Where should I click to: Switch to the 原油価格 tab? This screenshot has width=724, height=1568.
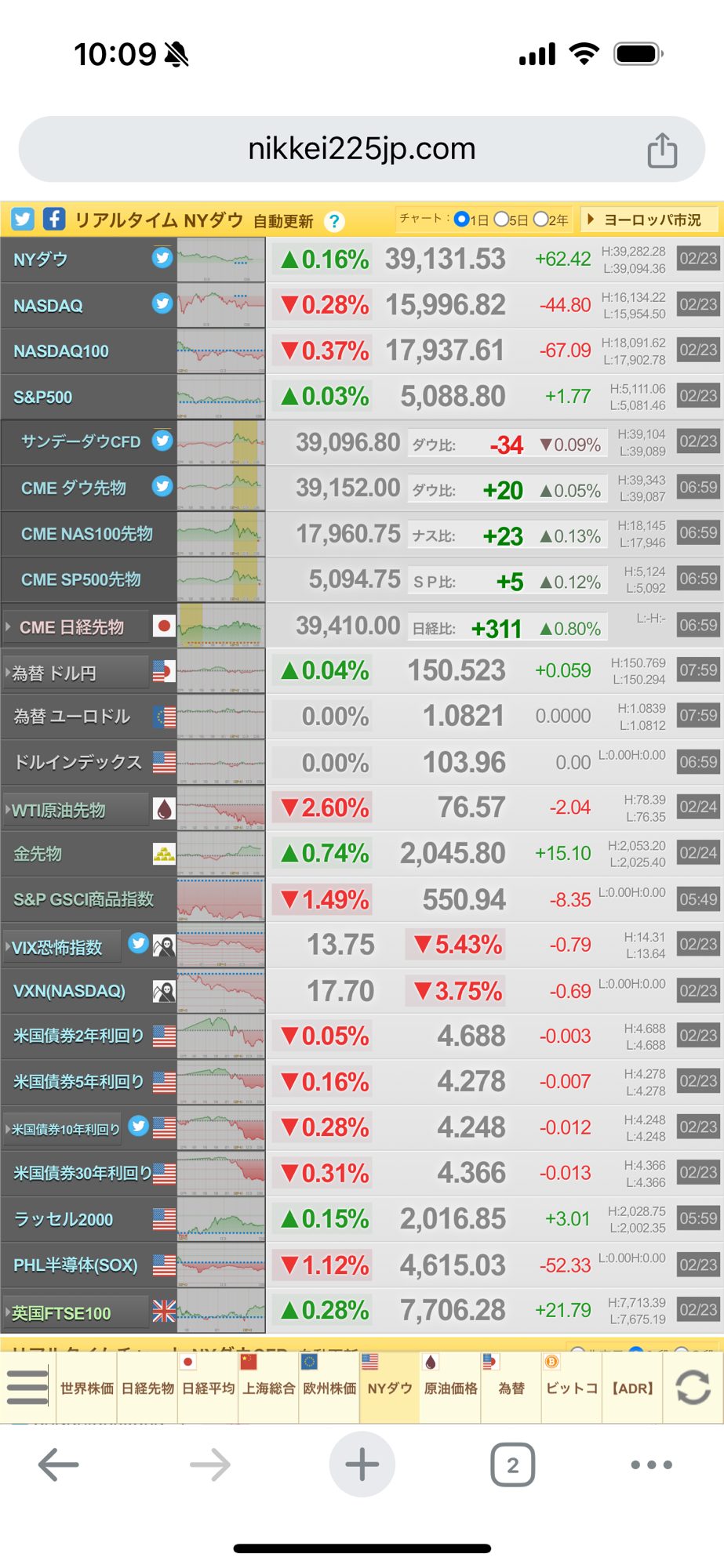pyautogui.click(x=450, y=1388)
